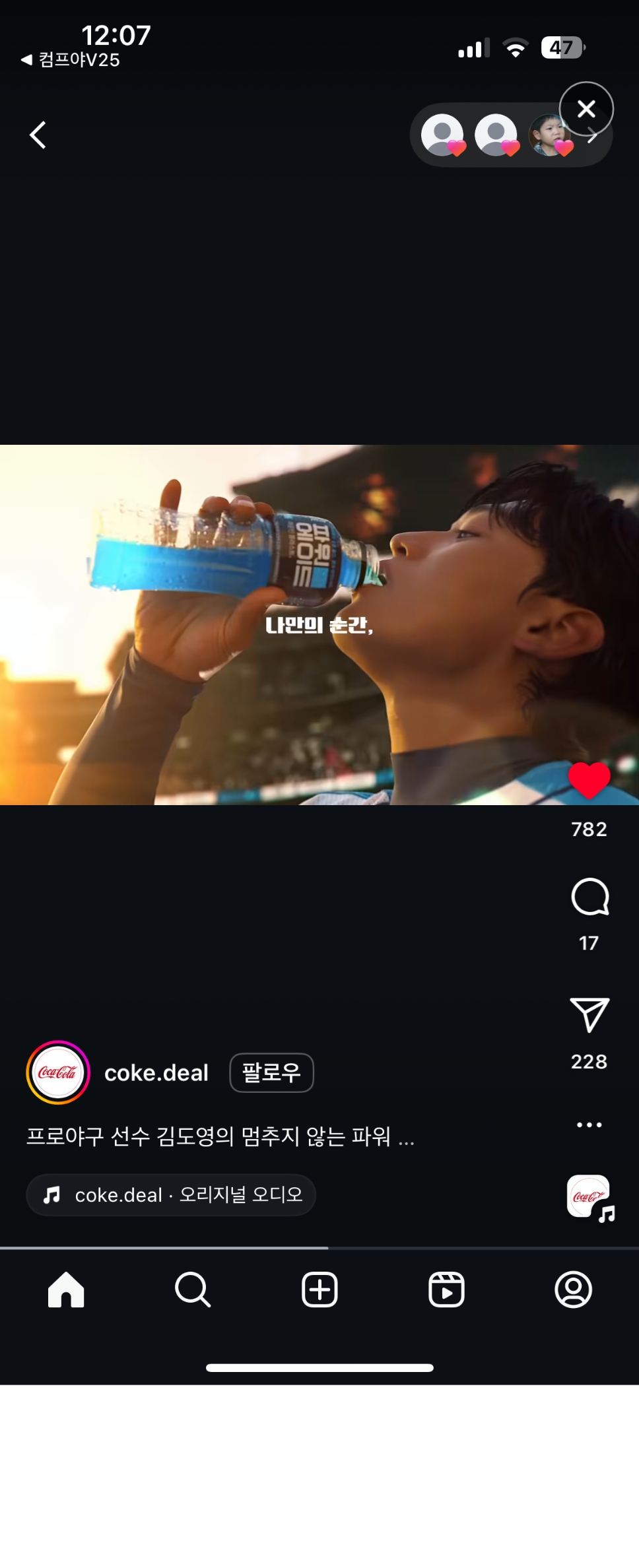
Task: Switch to the Reels tab
Action: point(446,1290)
